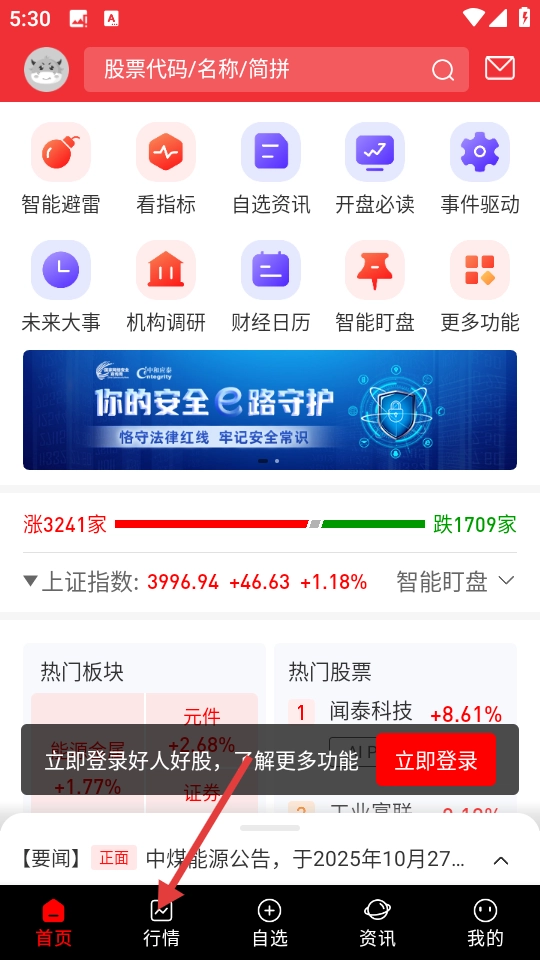
Task: Open 看指标
Action: coord(166,168)
